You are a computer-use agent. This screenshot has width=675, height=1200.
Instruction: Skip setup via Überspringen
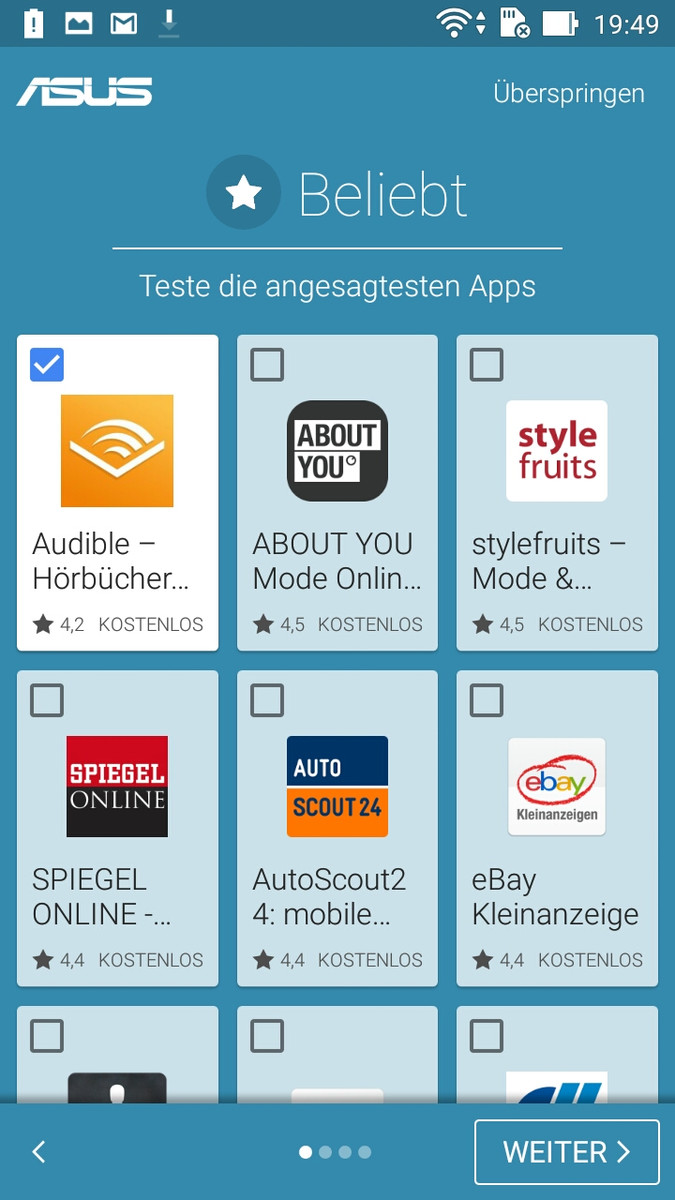pyautogui.click(x=569, y=94)
